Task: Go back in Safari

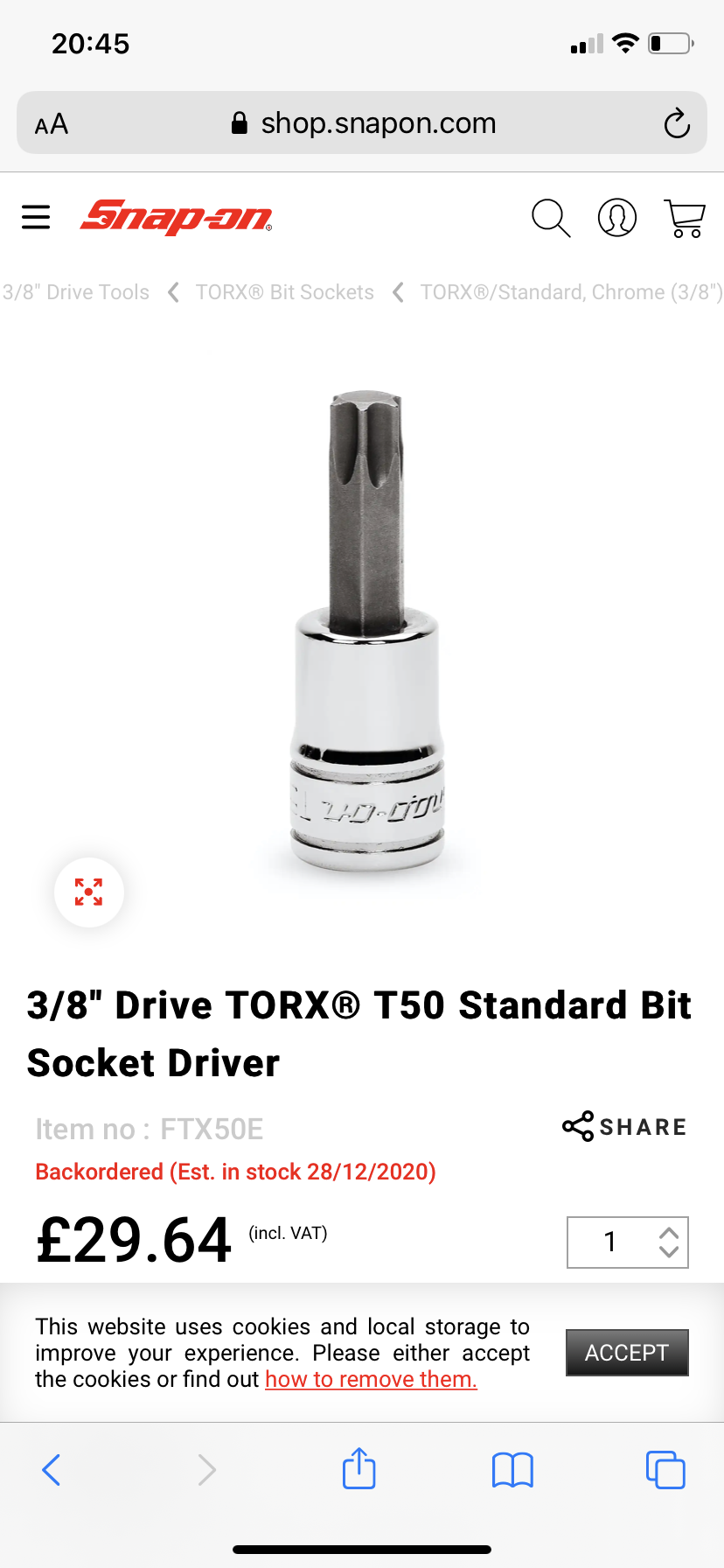Action: tap(52, 1470)
